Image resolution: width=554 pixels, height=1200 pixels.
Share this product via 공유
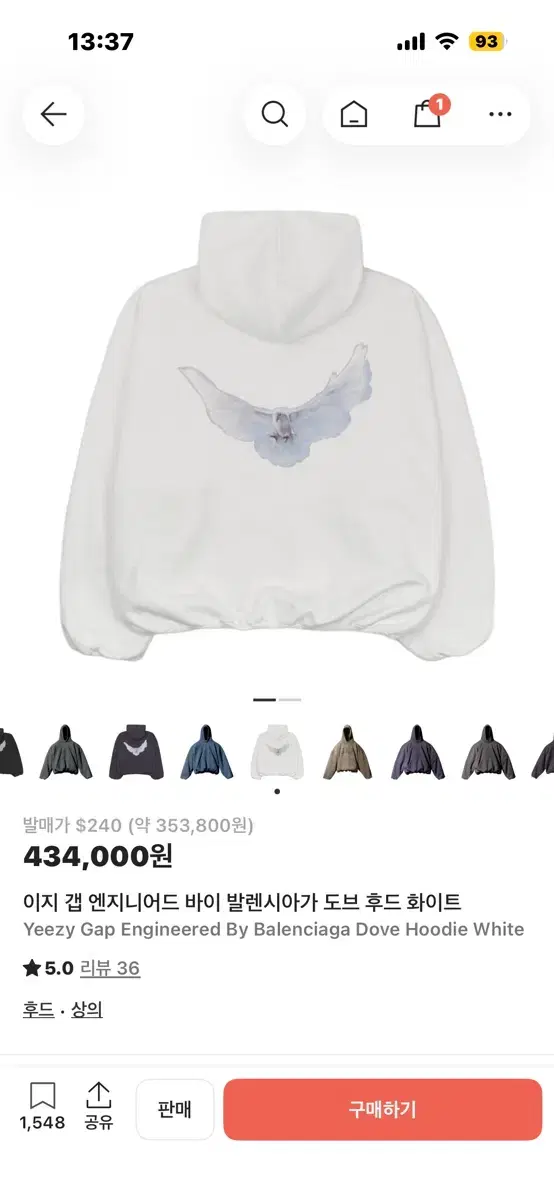pos(98,1106)
